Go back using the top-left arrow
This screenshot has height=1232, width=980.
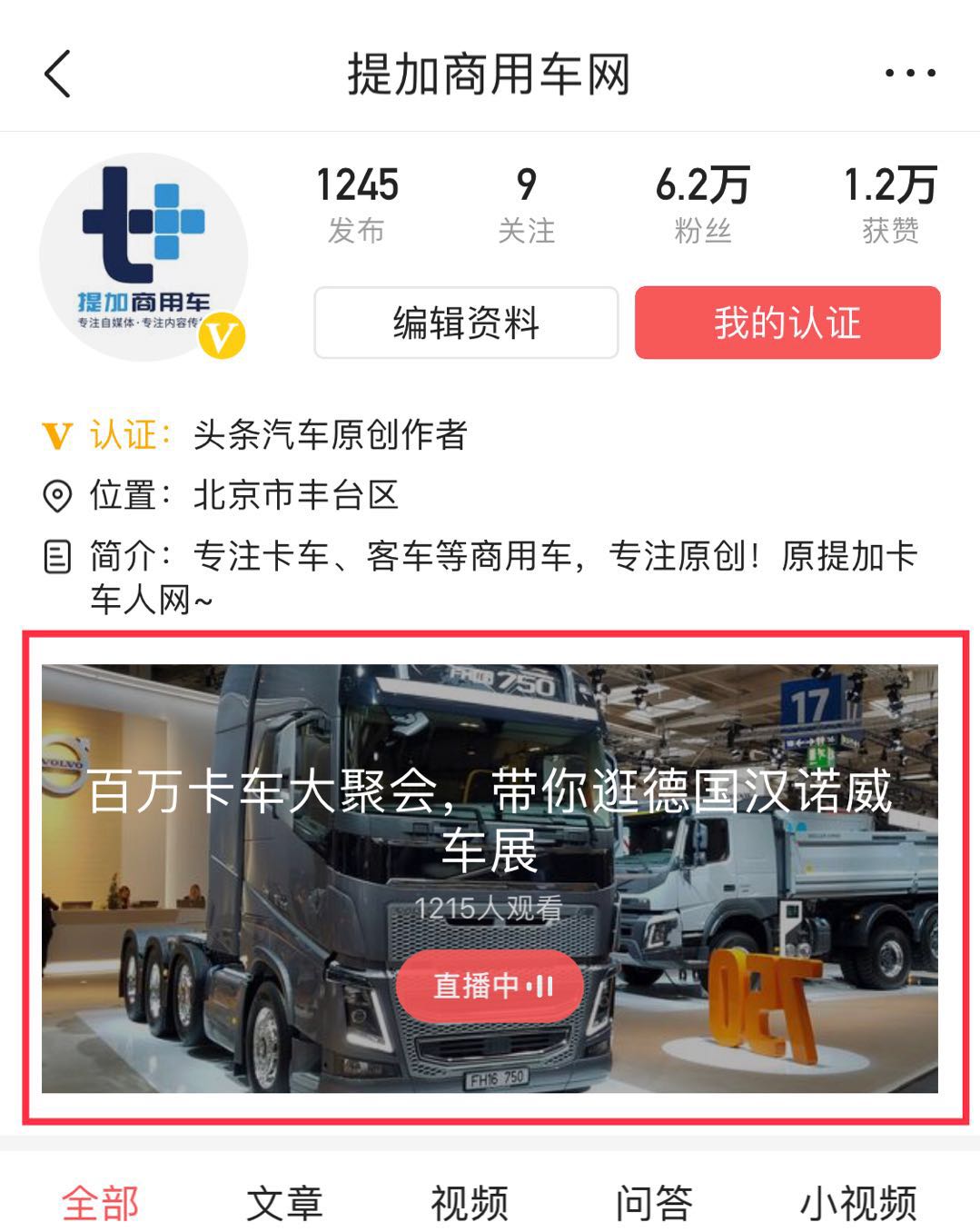click(x=57, y=74)
